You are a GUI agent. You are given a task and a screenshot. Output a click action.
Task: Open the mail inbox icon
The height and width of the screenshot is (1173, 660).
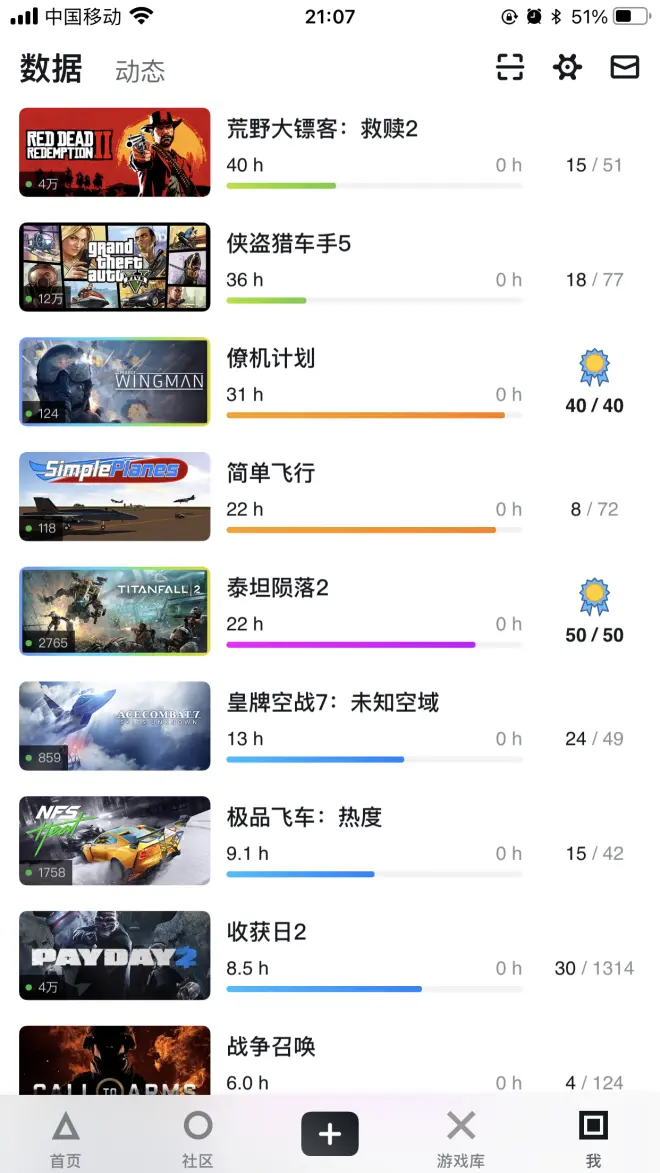point(624,68)
